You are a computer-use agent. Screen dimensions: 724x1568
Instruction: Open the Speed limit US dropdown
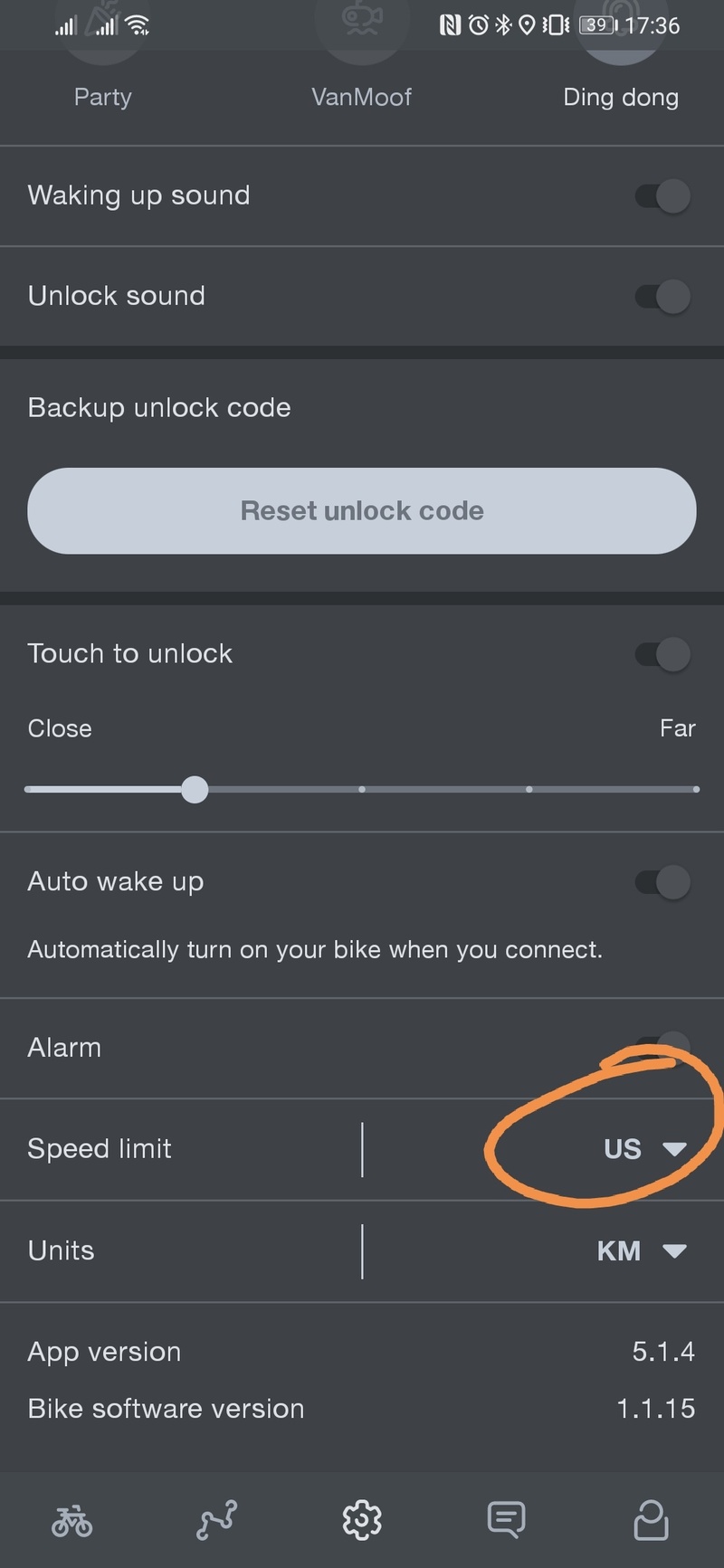click(643, 1149)
